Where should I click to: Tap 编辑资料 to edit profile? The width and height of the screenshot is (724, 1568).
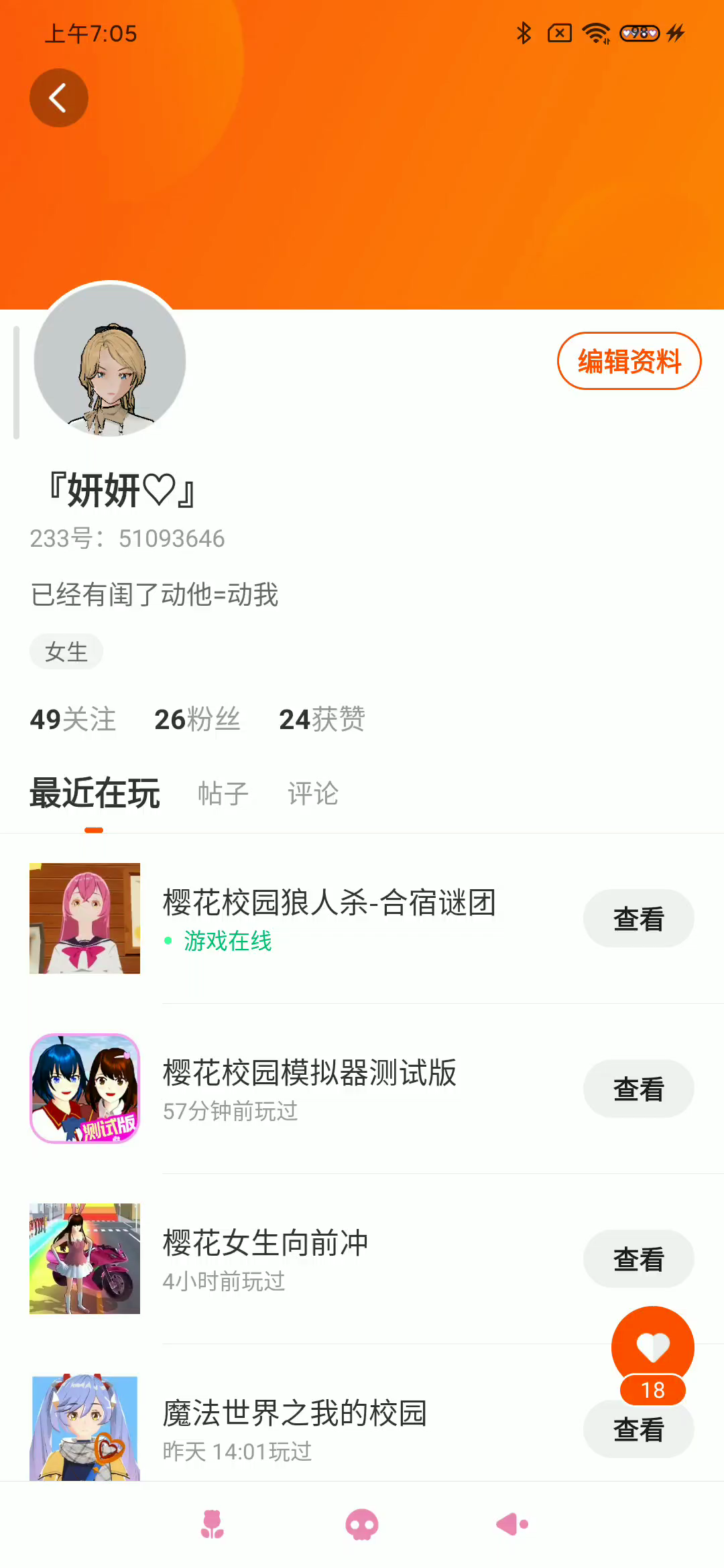629,361
